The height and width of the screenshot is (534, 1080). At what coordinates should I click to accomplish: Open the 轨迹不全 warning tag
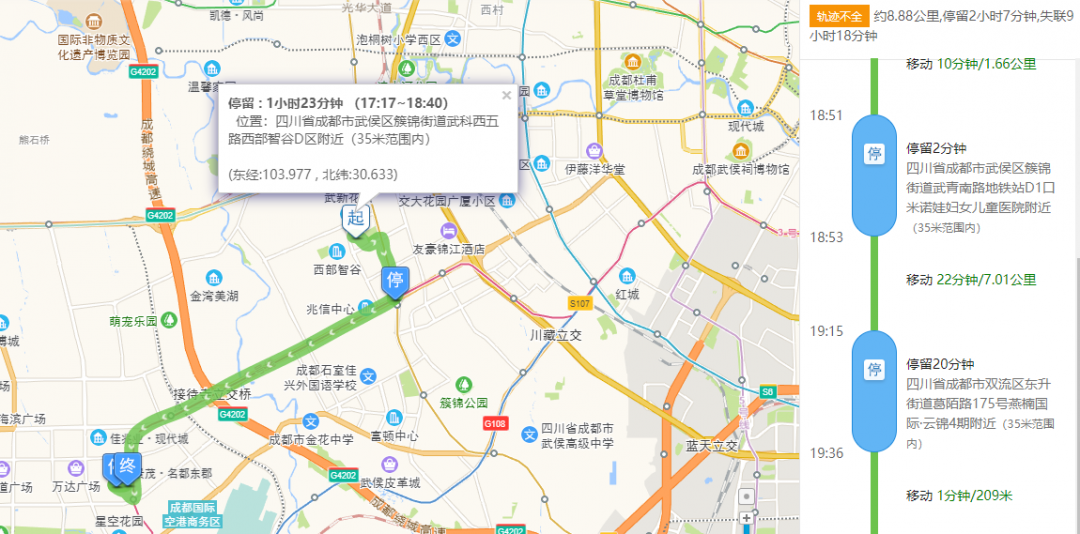tap(838, 16)
